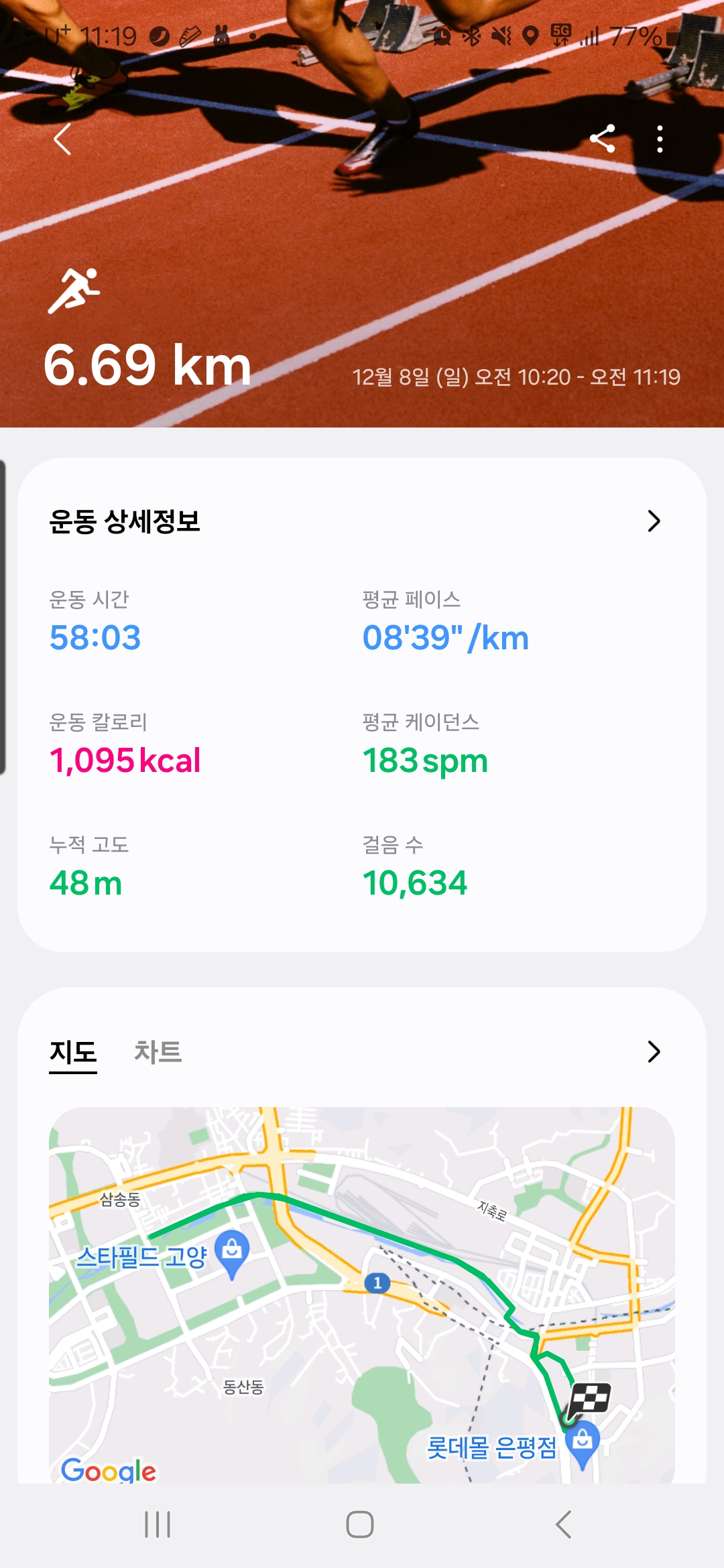Go back using the top-left arrow
This screenshot has width=724, height=1568.
pos(62,139)
